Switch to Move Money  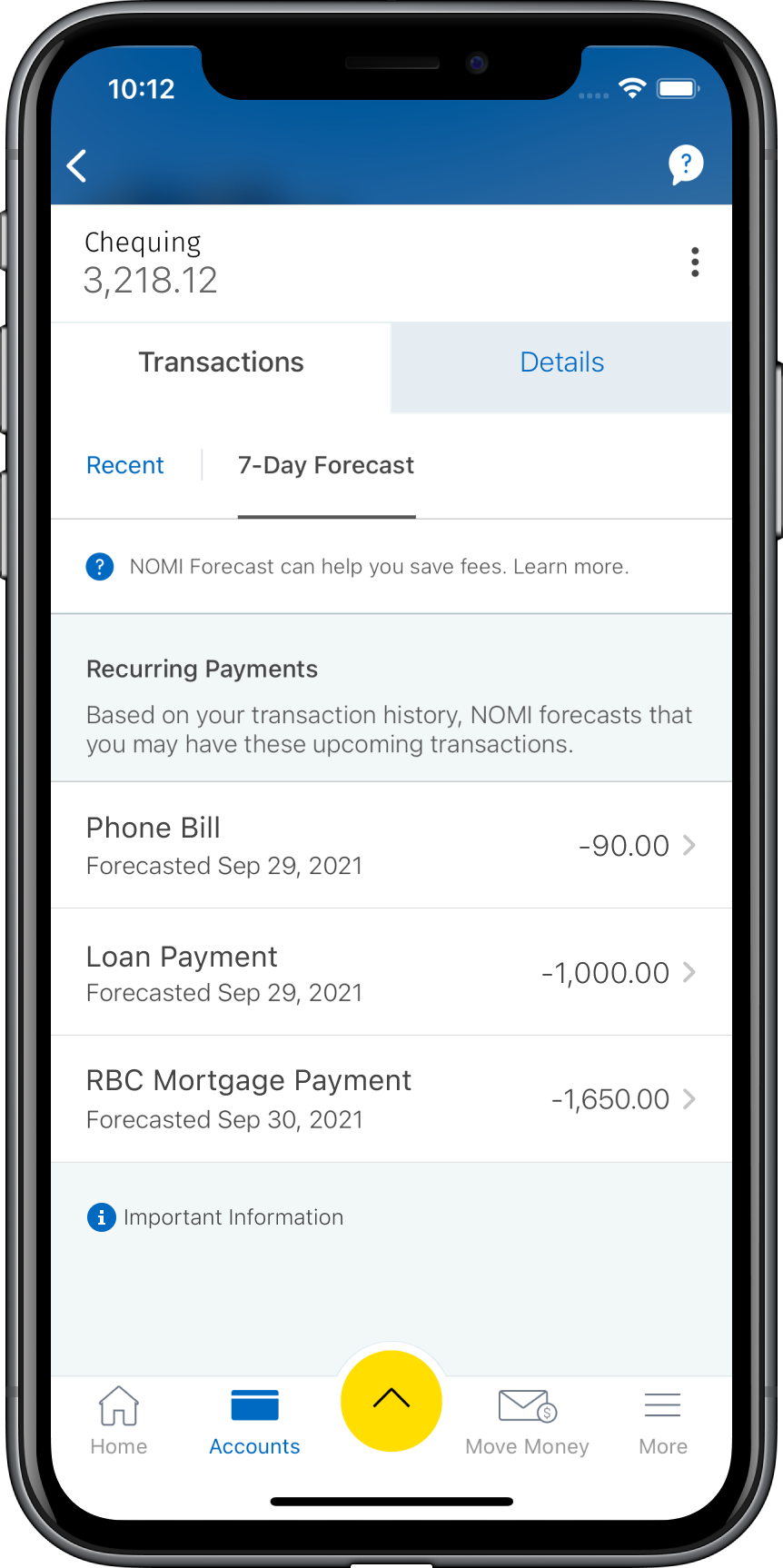[527, 1421]
